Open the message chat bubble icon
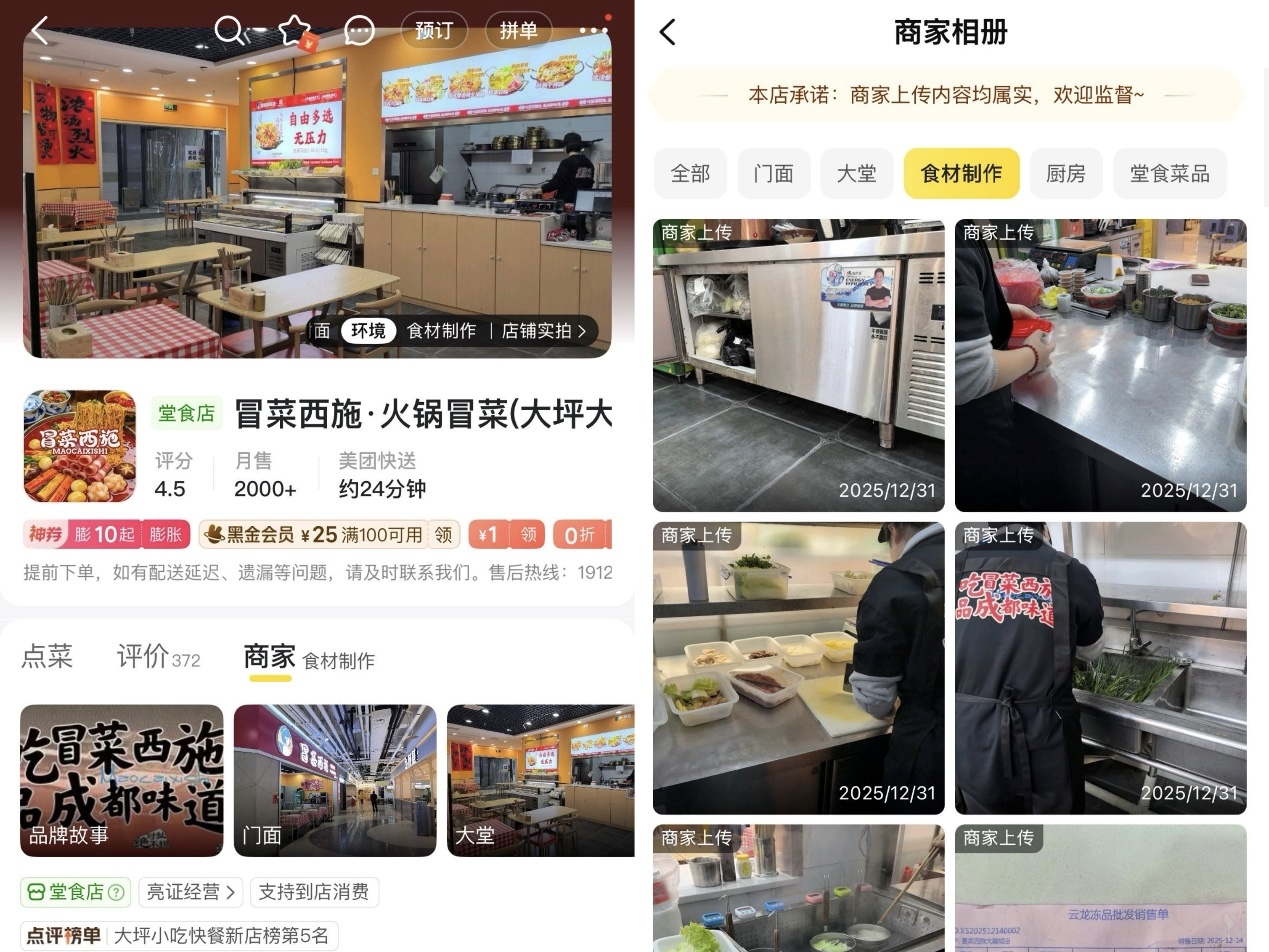This screenshot has height=952, width=1269. pos(359,31)
